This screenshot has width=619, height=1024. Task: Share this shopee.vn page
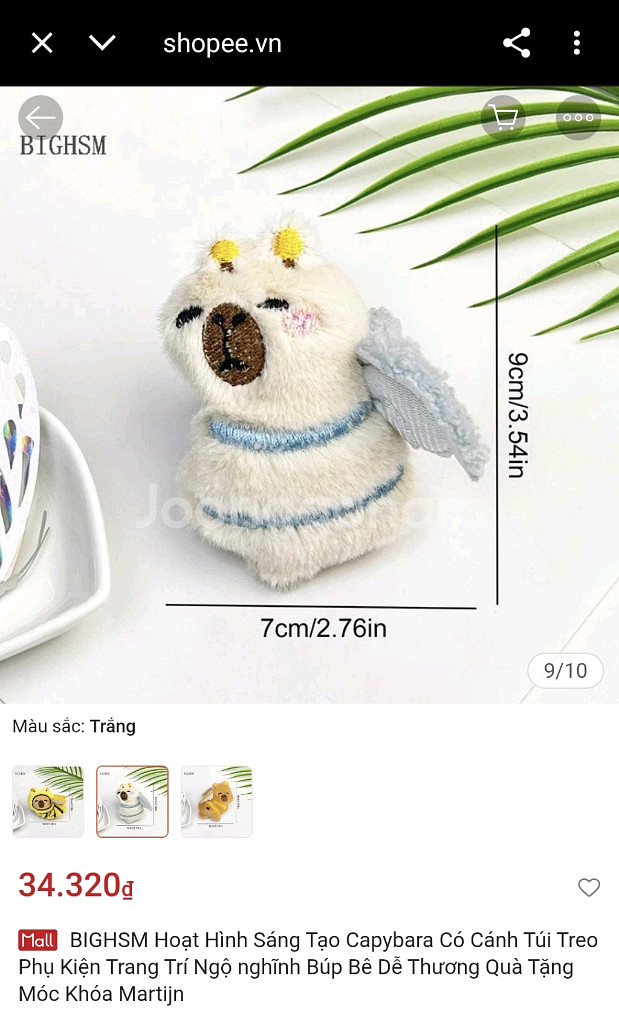click(516, 43)
